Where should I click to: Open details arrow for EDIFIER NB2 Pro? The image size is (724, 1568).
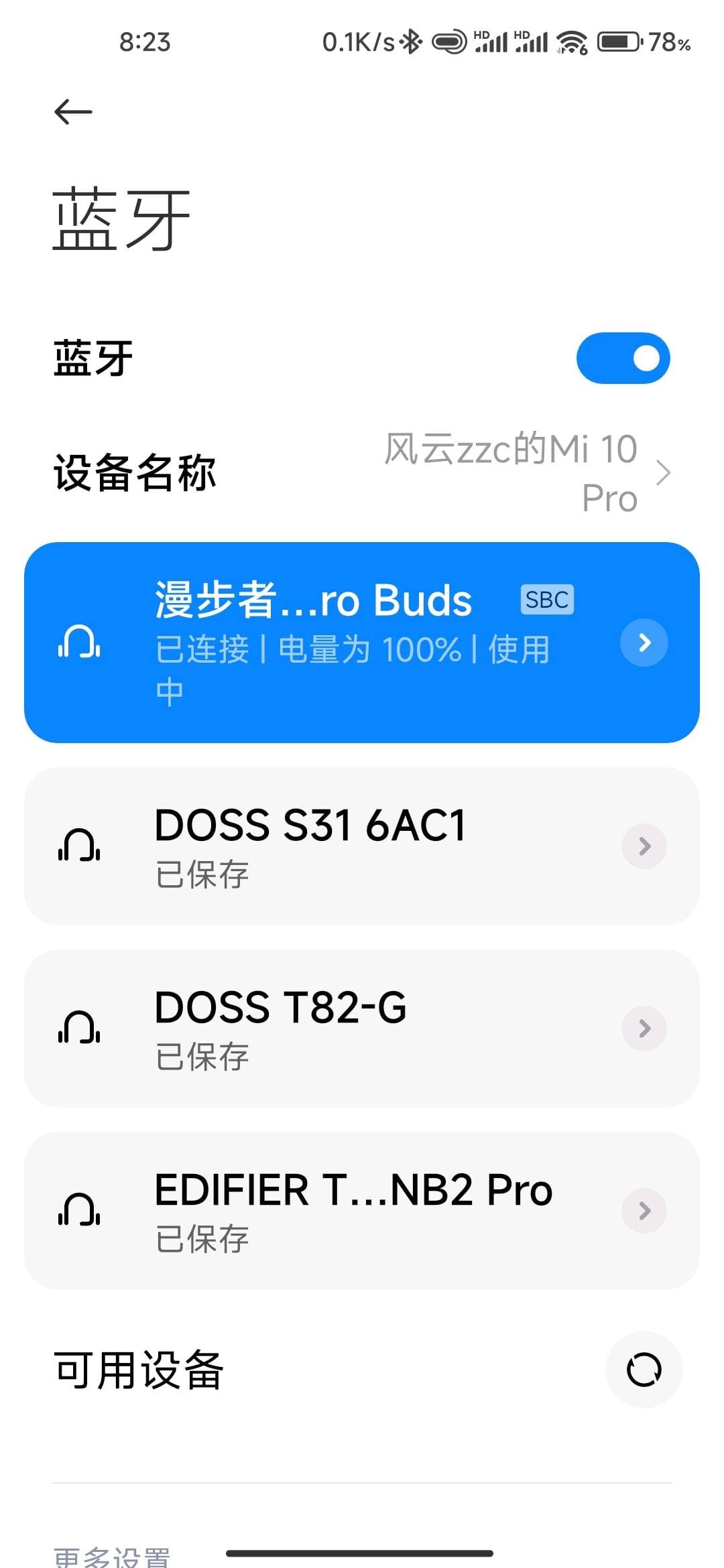click(x=644, y=1211)
